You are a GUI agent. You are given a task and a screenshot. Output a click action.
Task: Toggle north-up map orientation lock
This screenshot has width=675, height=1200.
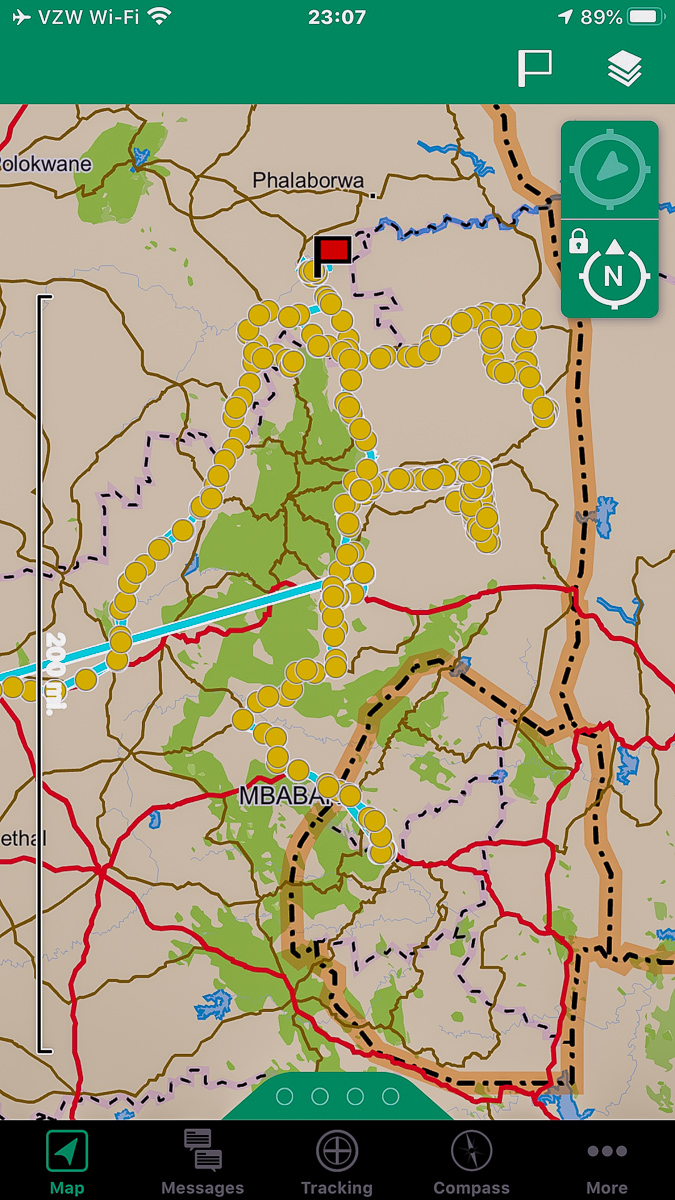tap(609, 268)
